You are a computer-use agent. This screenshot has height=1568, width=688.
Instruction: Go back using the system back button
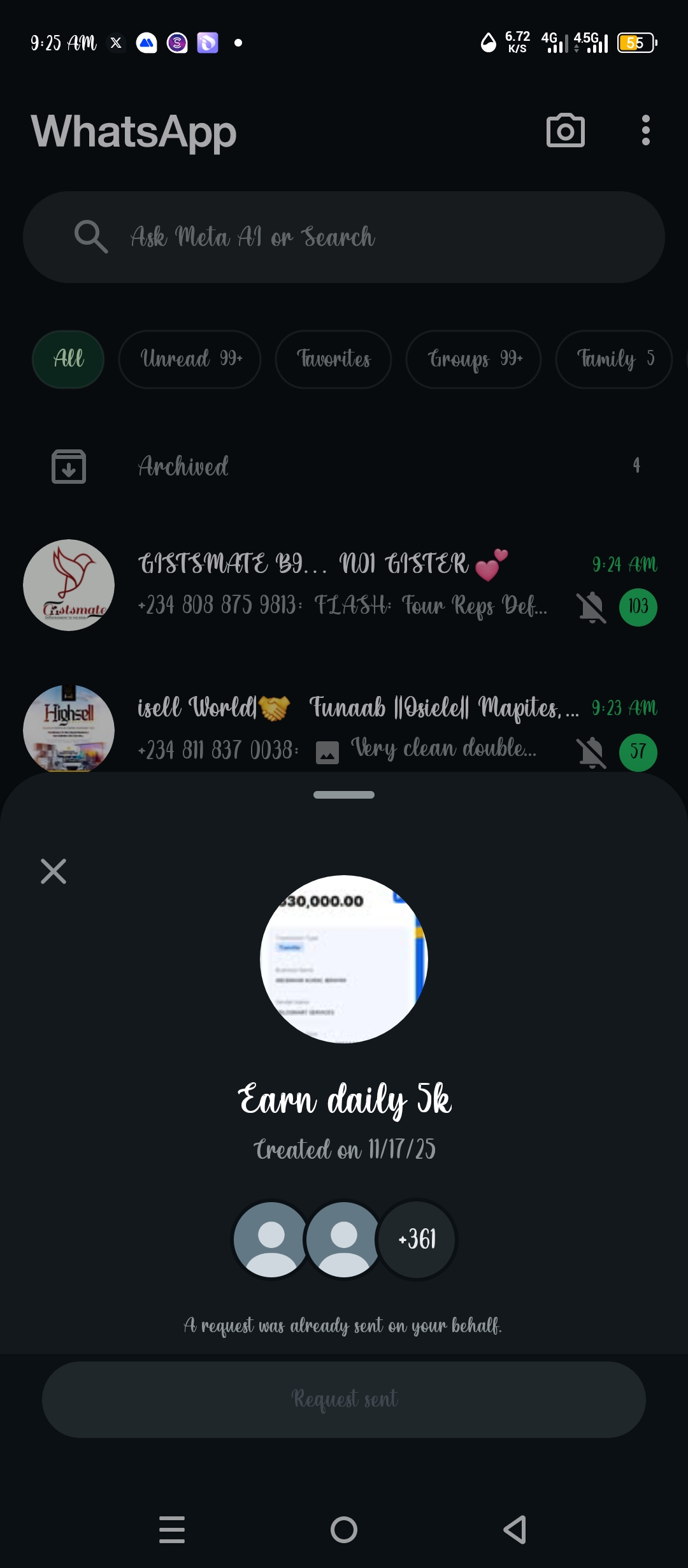click(515, 1530)
